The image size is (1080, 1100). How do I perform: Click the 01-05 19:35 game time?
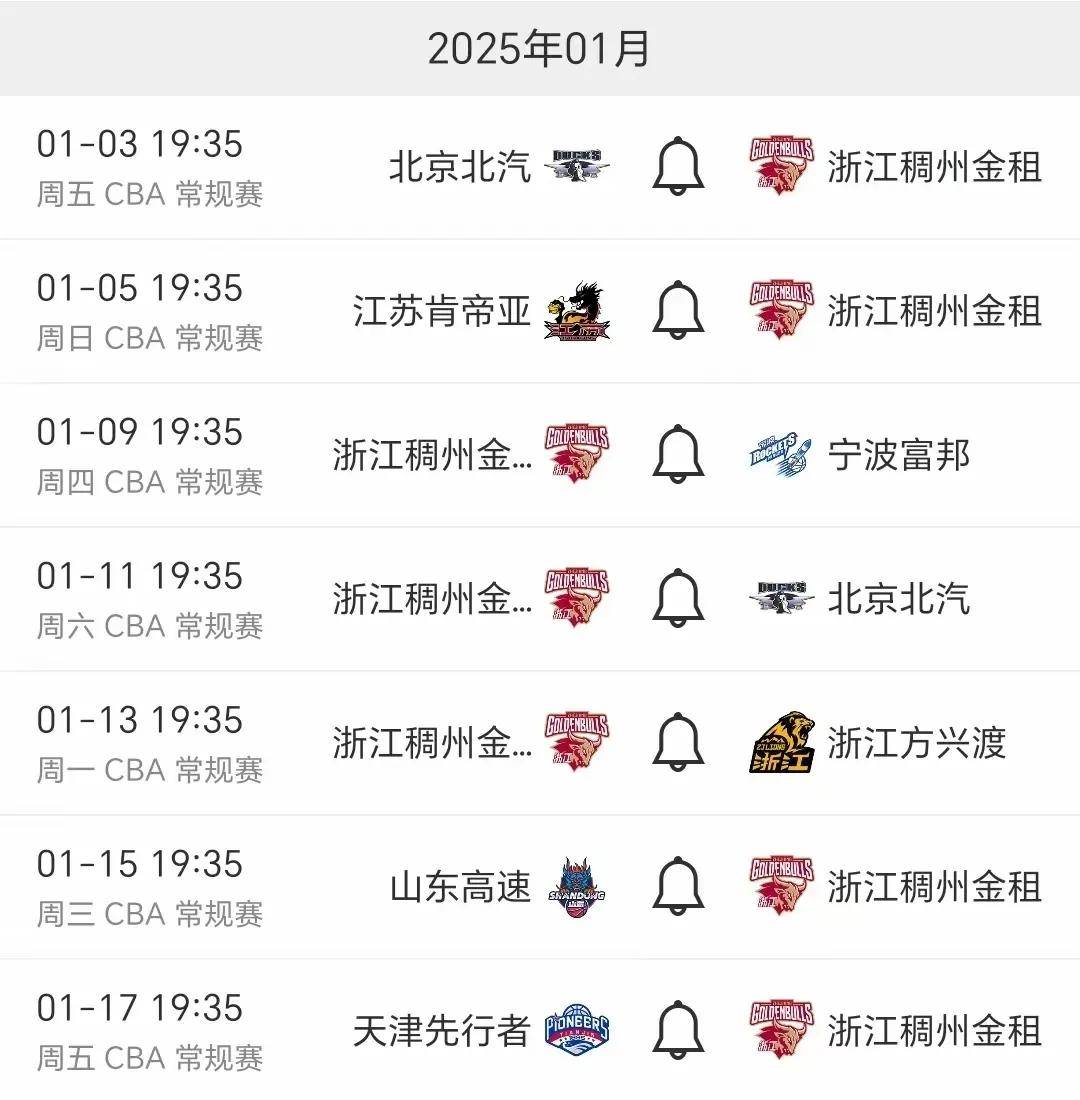pyautogui.click(x=139, y=290)
